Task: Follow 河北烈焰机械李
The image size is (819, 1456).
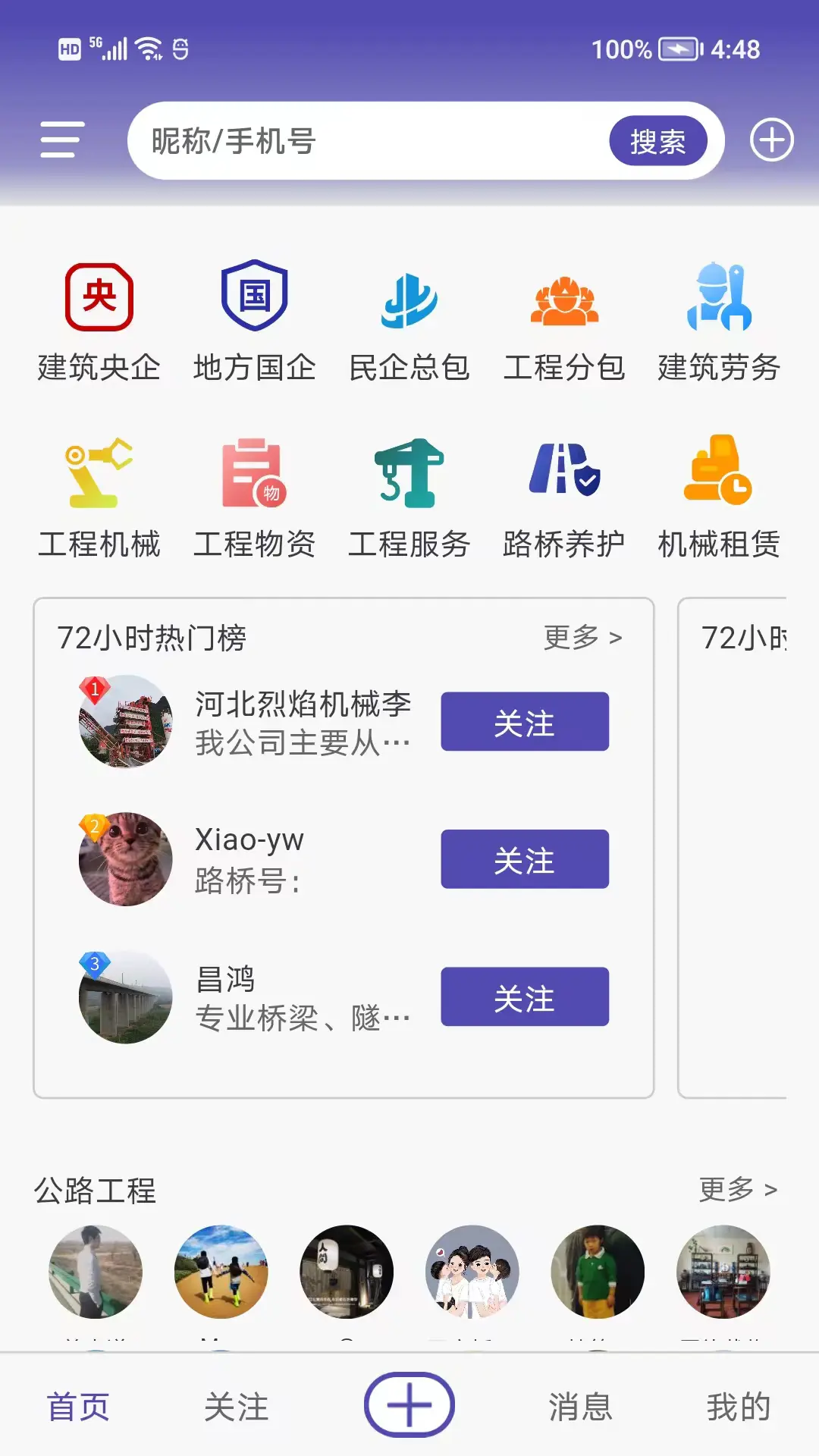Action: (525, 722)
